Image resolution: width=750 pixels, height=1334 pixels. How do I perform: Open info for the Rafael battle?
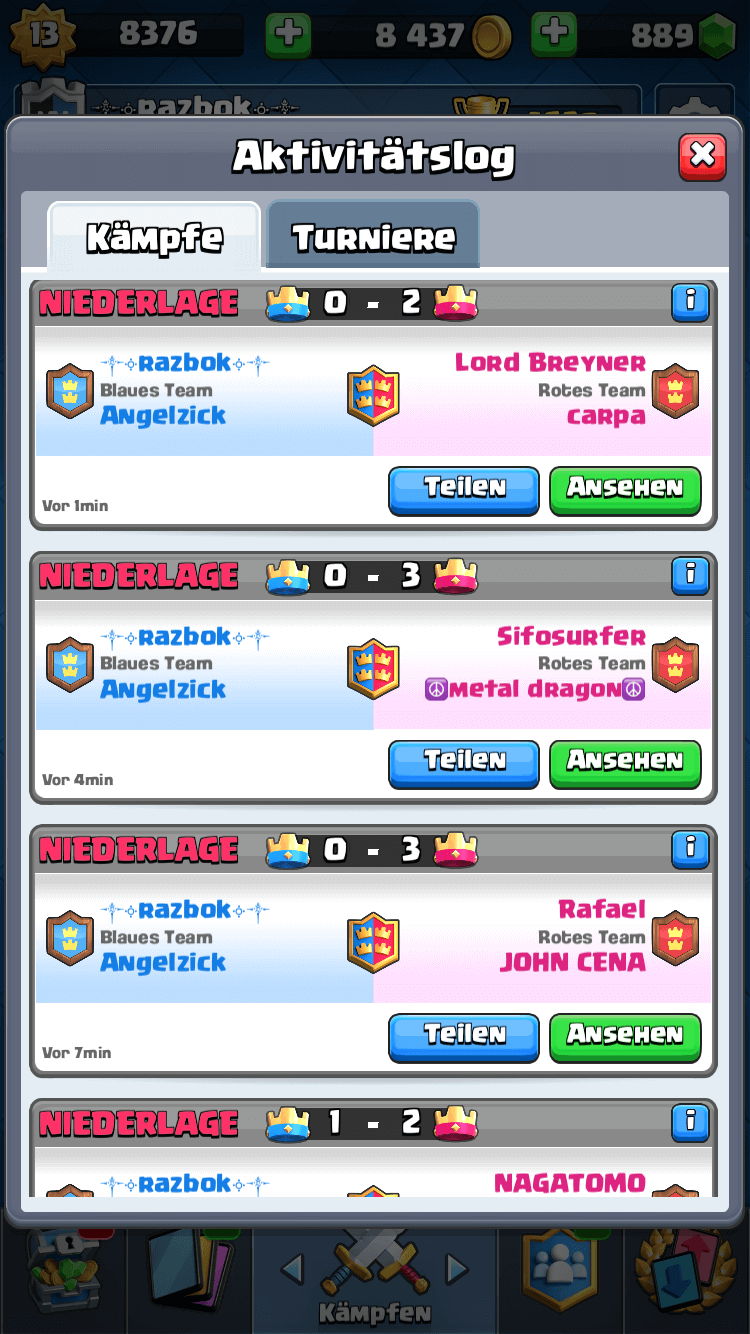(690, 848)
